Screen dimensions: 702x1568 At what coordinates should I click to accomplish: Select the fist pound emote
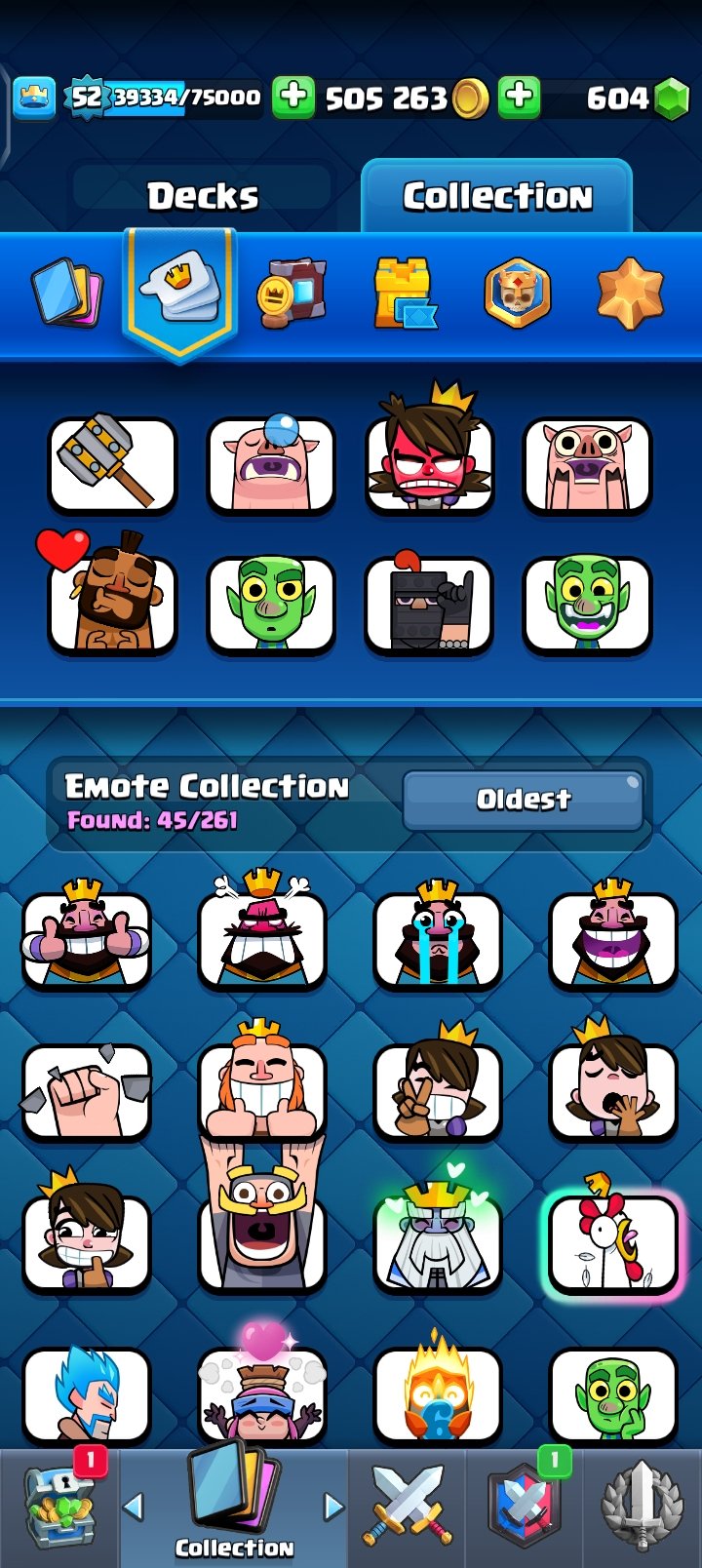(x=87, y=1091)
